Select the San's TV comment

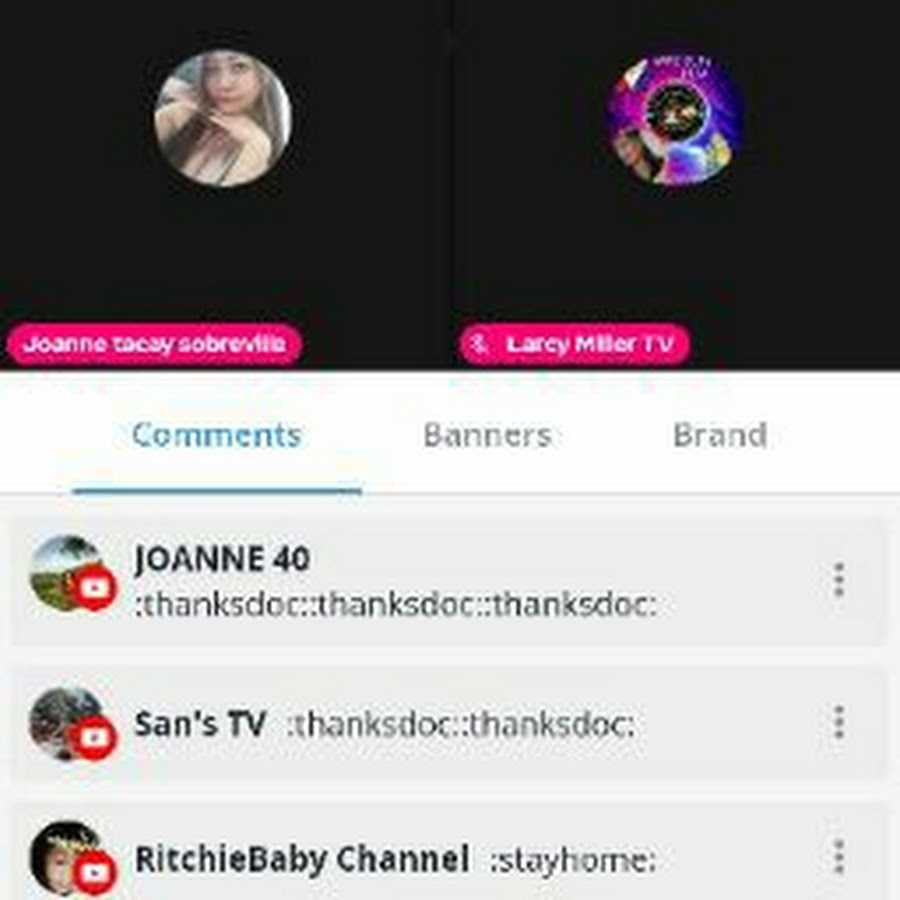[460, 725]
